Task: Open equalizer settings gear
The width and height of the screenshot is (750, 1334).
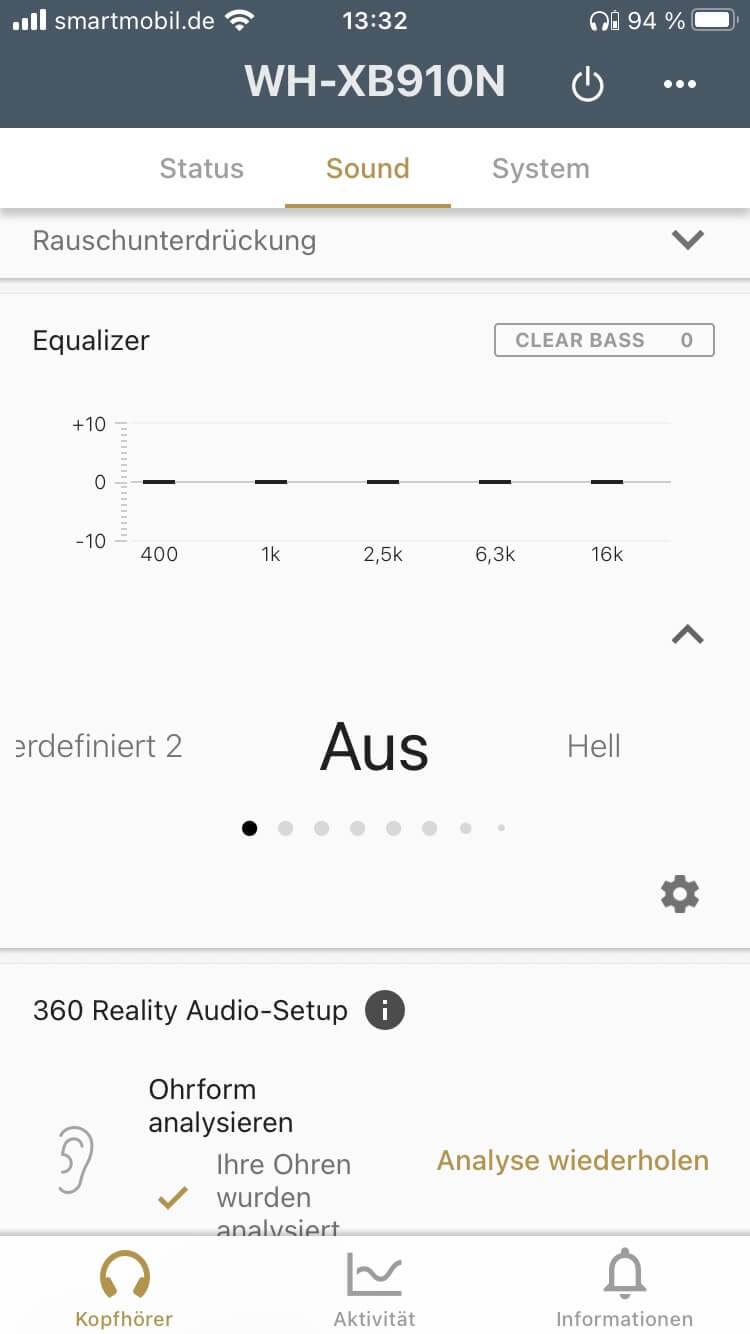Action: (x=680, y=893)
